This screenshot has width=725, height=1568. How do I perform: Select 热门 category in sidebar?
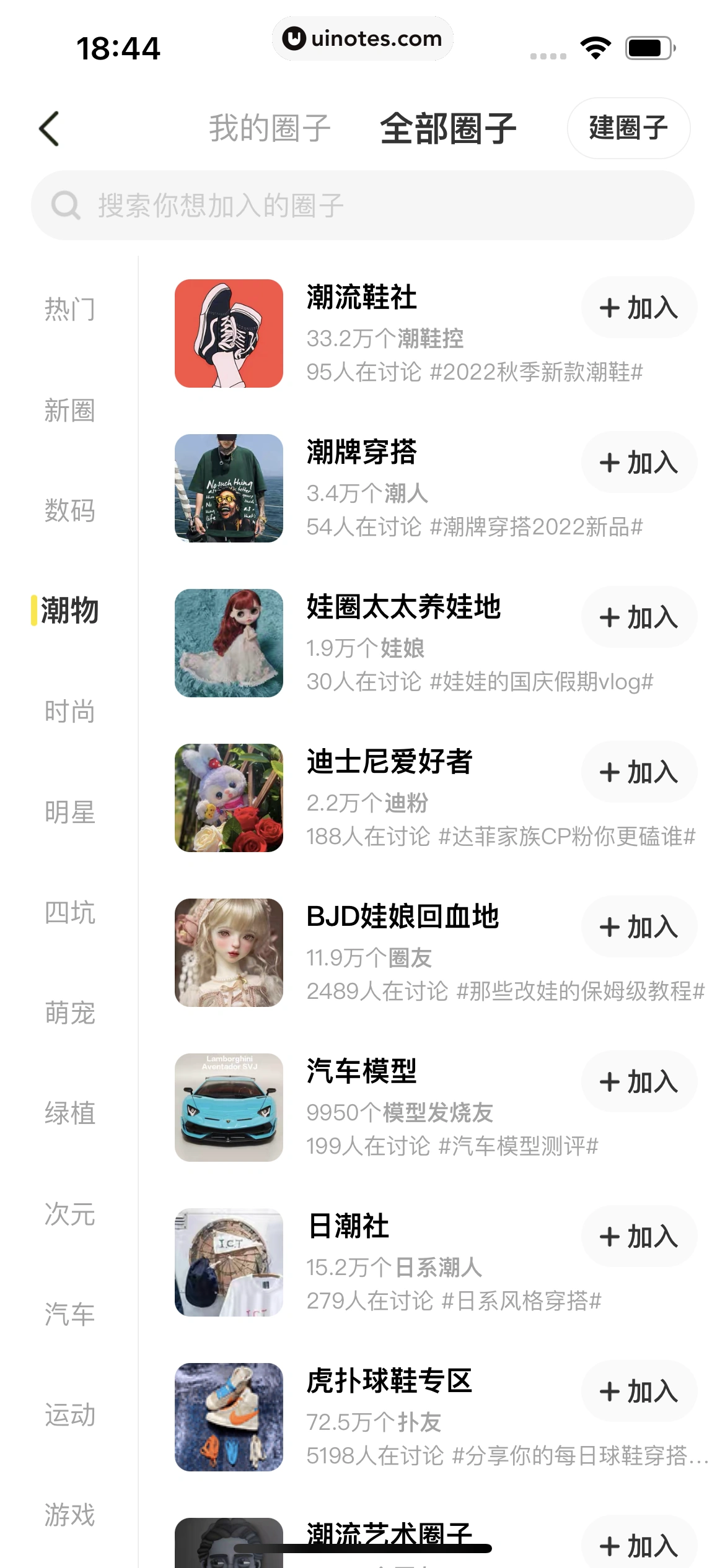pos(69,309)
